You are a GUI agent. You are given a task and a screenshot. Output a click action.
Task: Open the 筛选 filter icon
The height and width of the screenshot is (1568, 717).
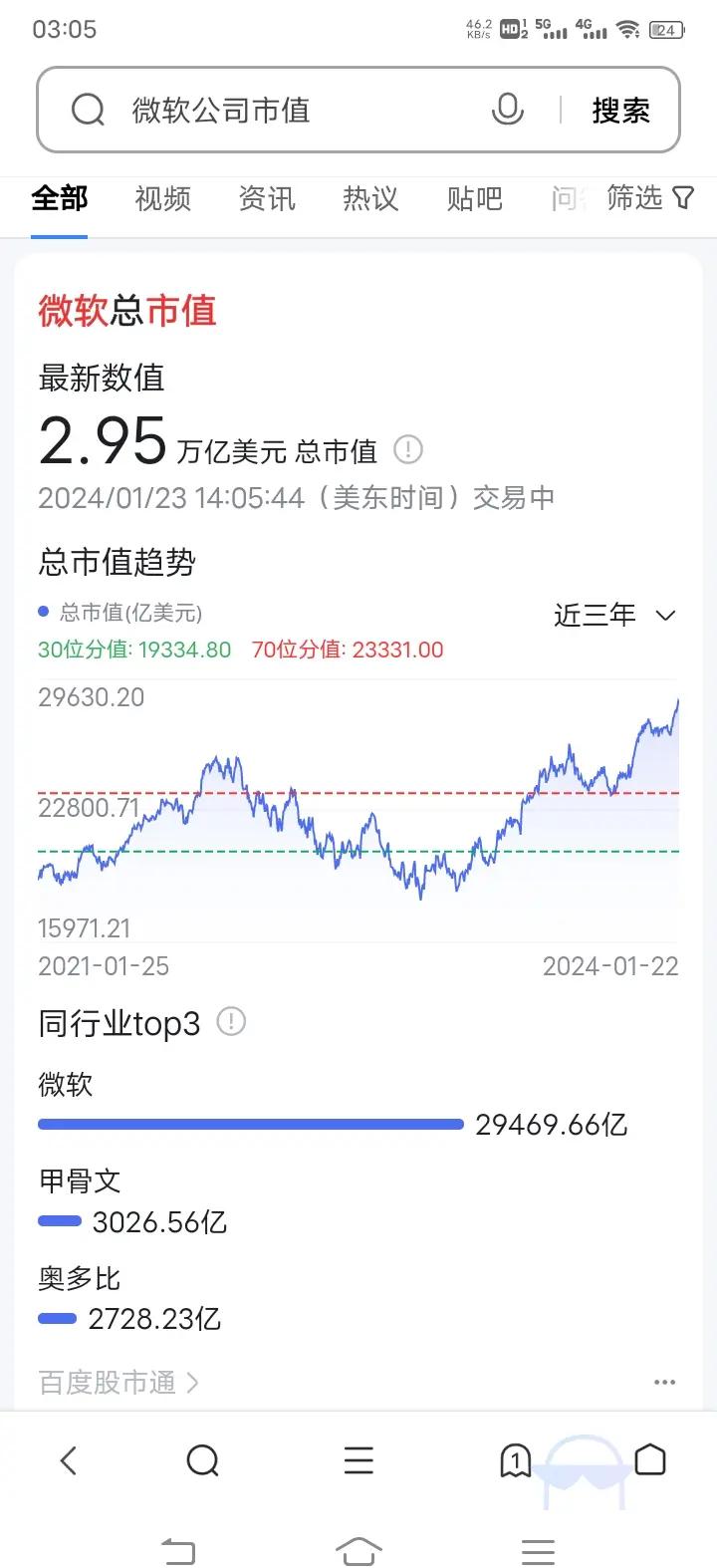click(x=682, y=198)
